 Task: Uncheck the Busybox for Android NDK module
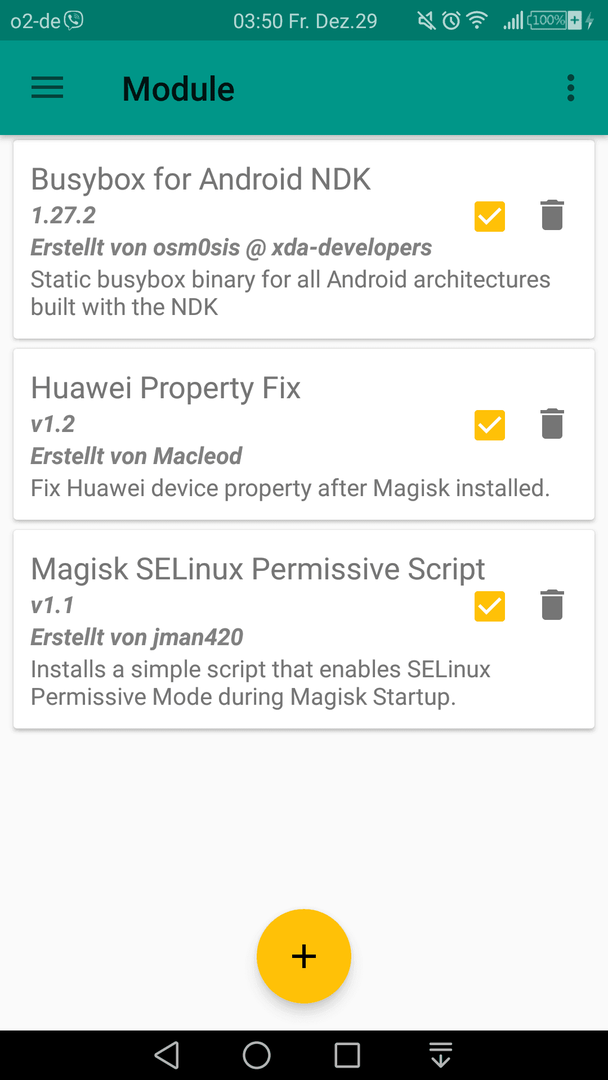coord(490,216)
